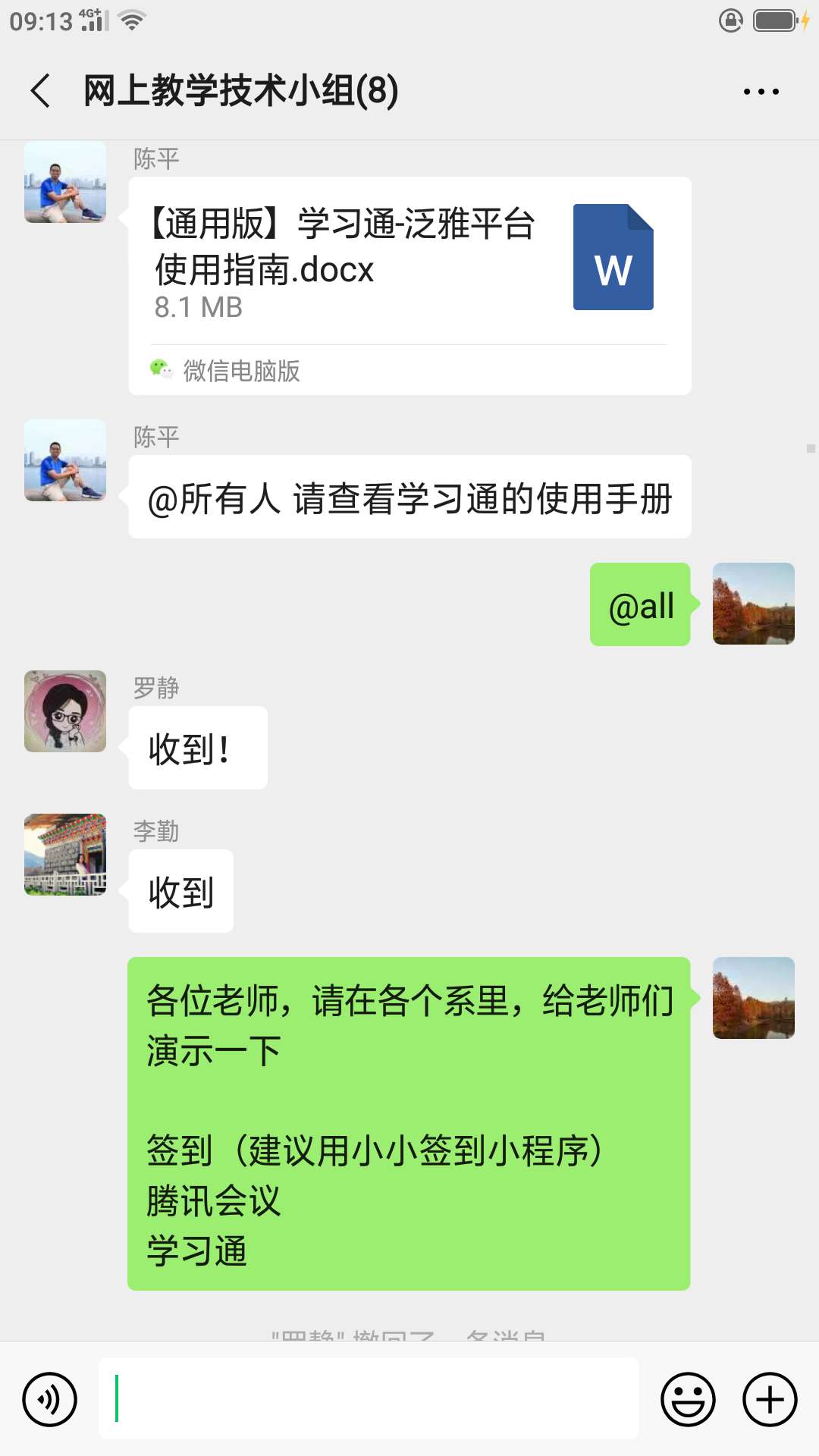
Task: Open my avatar next to @all
Action: pos(753,604)
